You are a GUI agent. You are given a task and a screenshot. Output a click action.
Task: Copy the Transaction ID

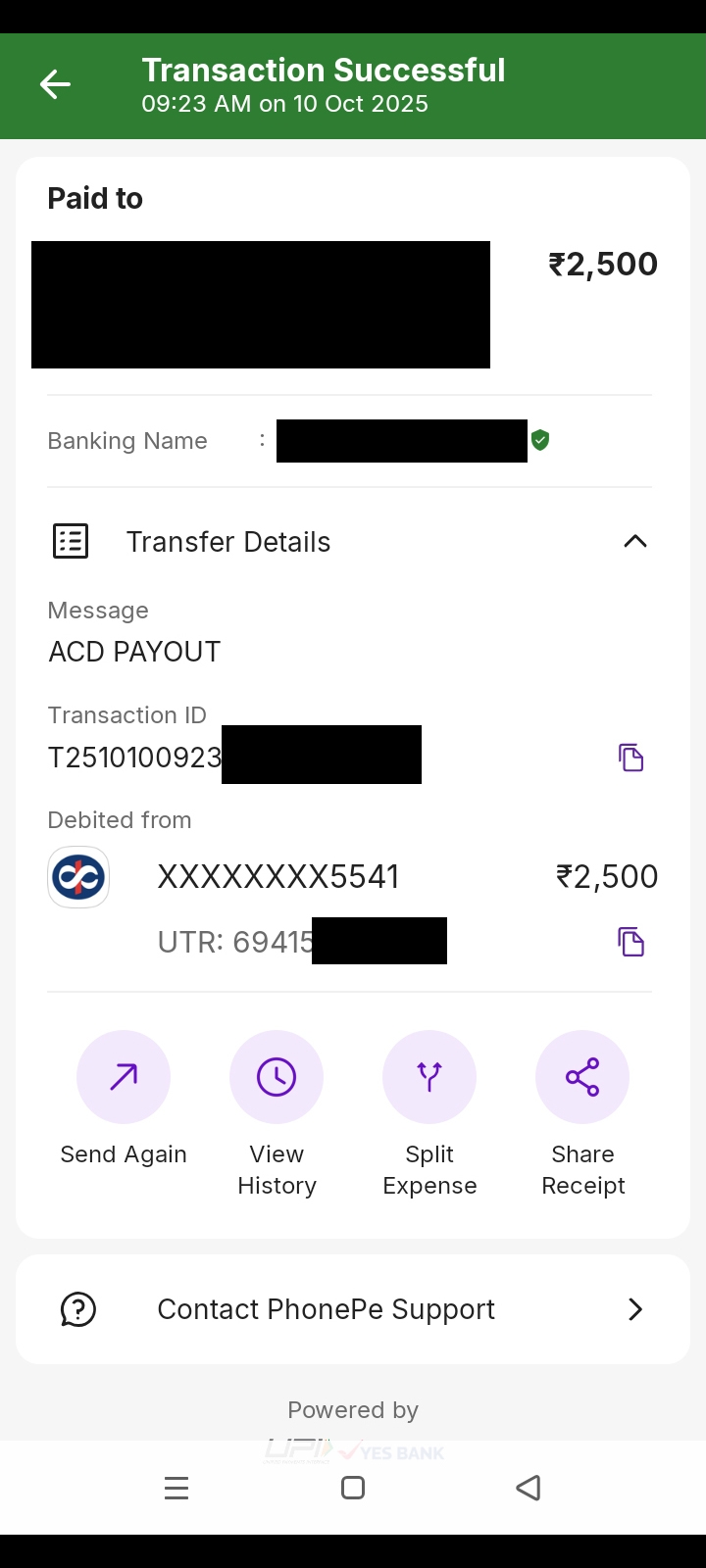pos(630,758)
